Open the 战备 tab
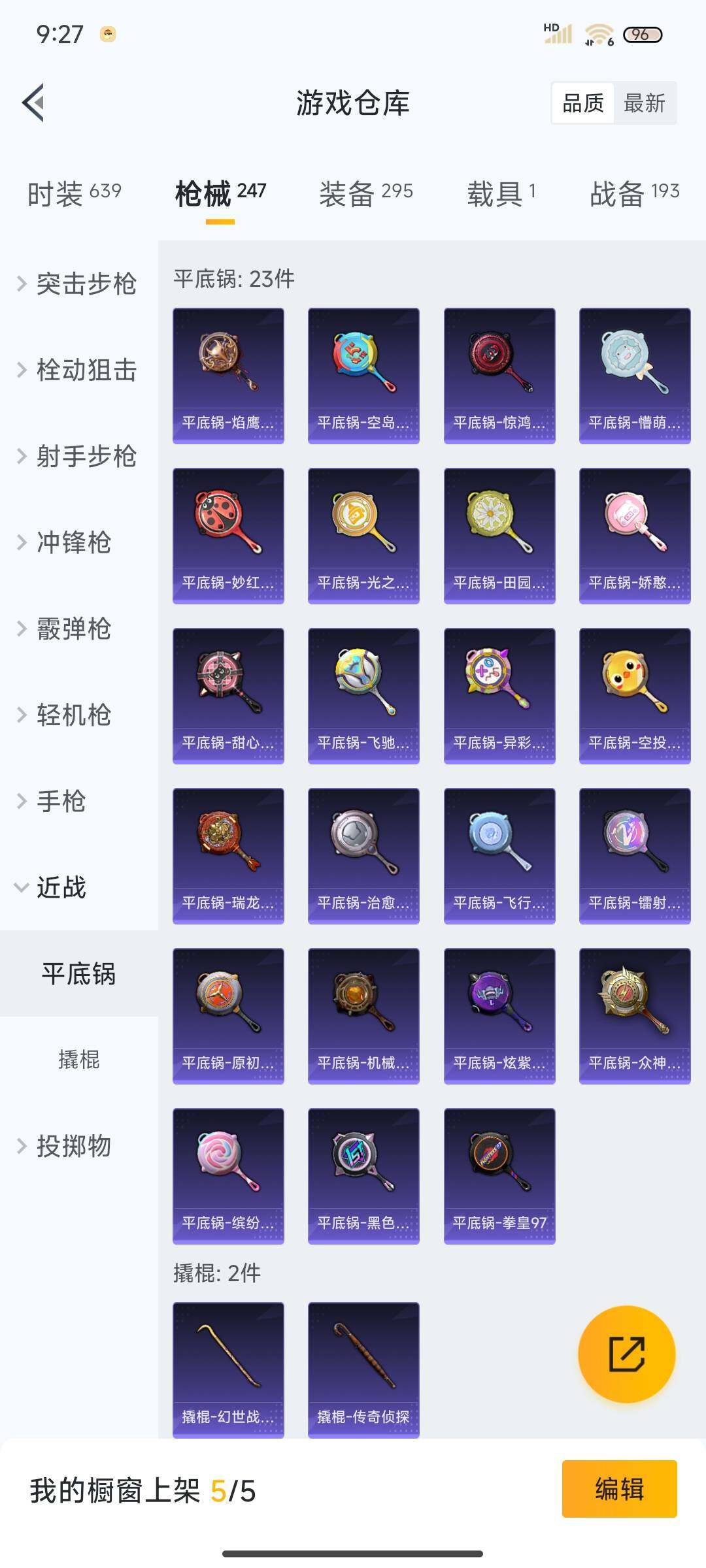This screenshot has height=1568, width=706. pos(634,193)
